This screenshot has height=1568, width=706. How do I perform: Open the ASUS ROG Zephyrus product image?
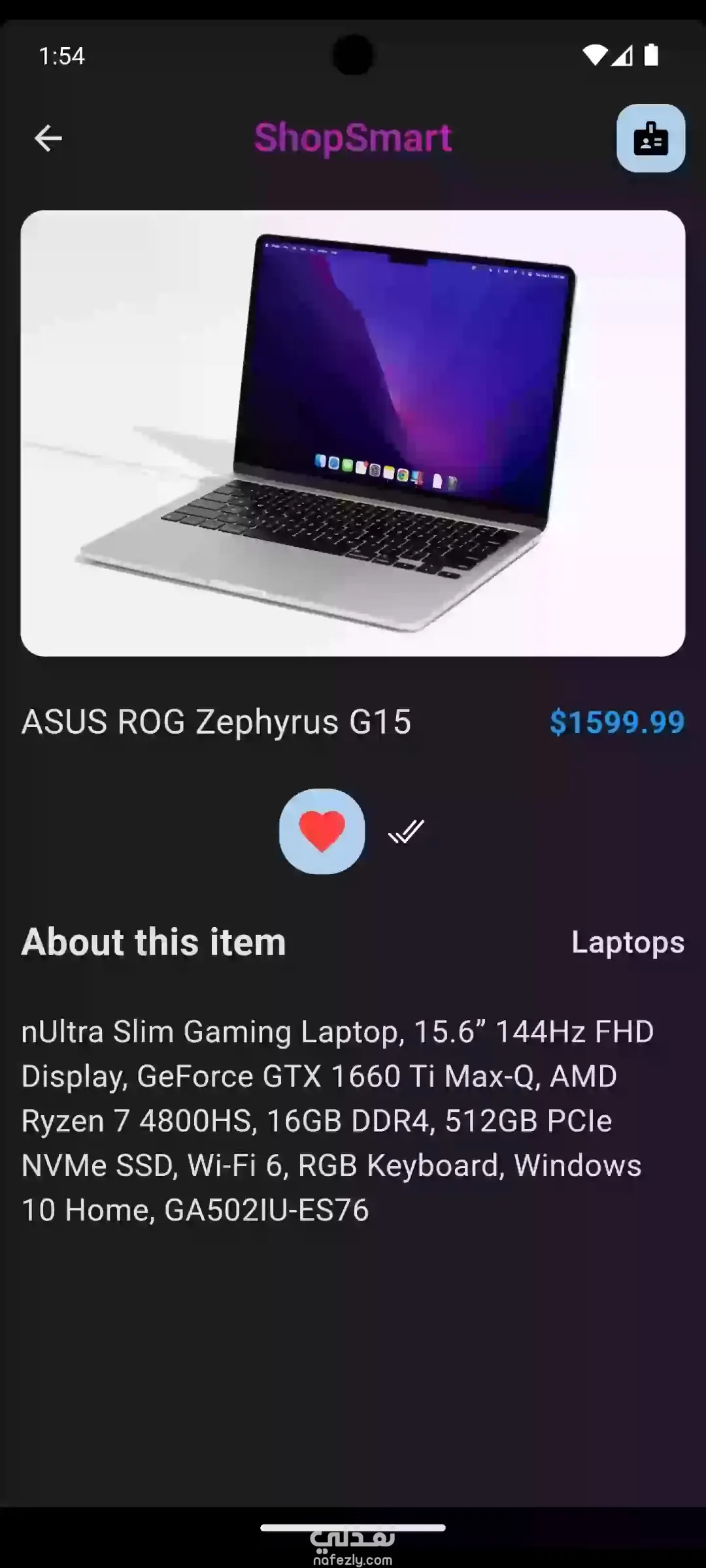[353, 433]
